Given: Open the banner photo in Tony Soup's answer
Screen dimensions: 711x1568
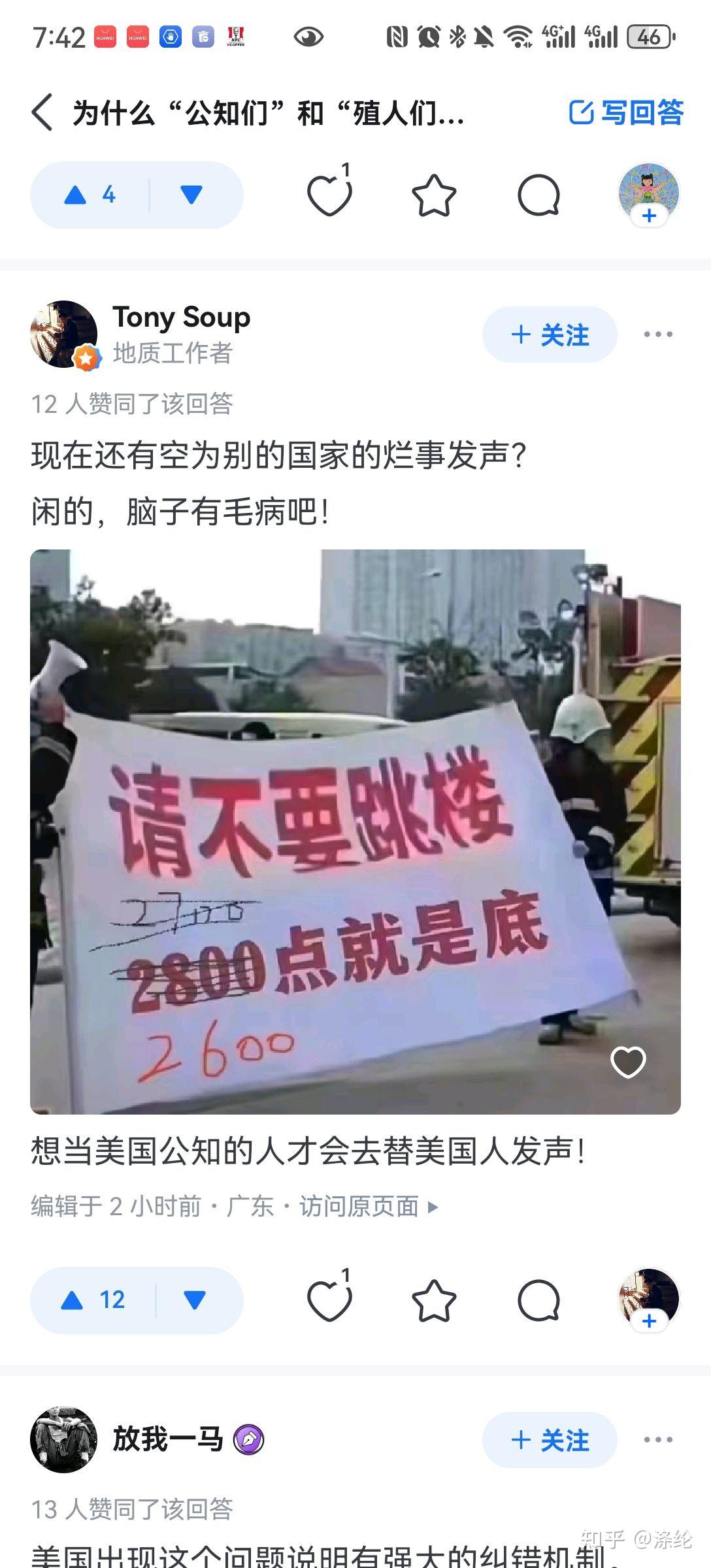Looking at the screenshot, I should (355, 832).
